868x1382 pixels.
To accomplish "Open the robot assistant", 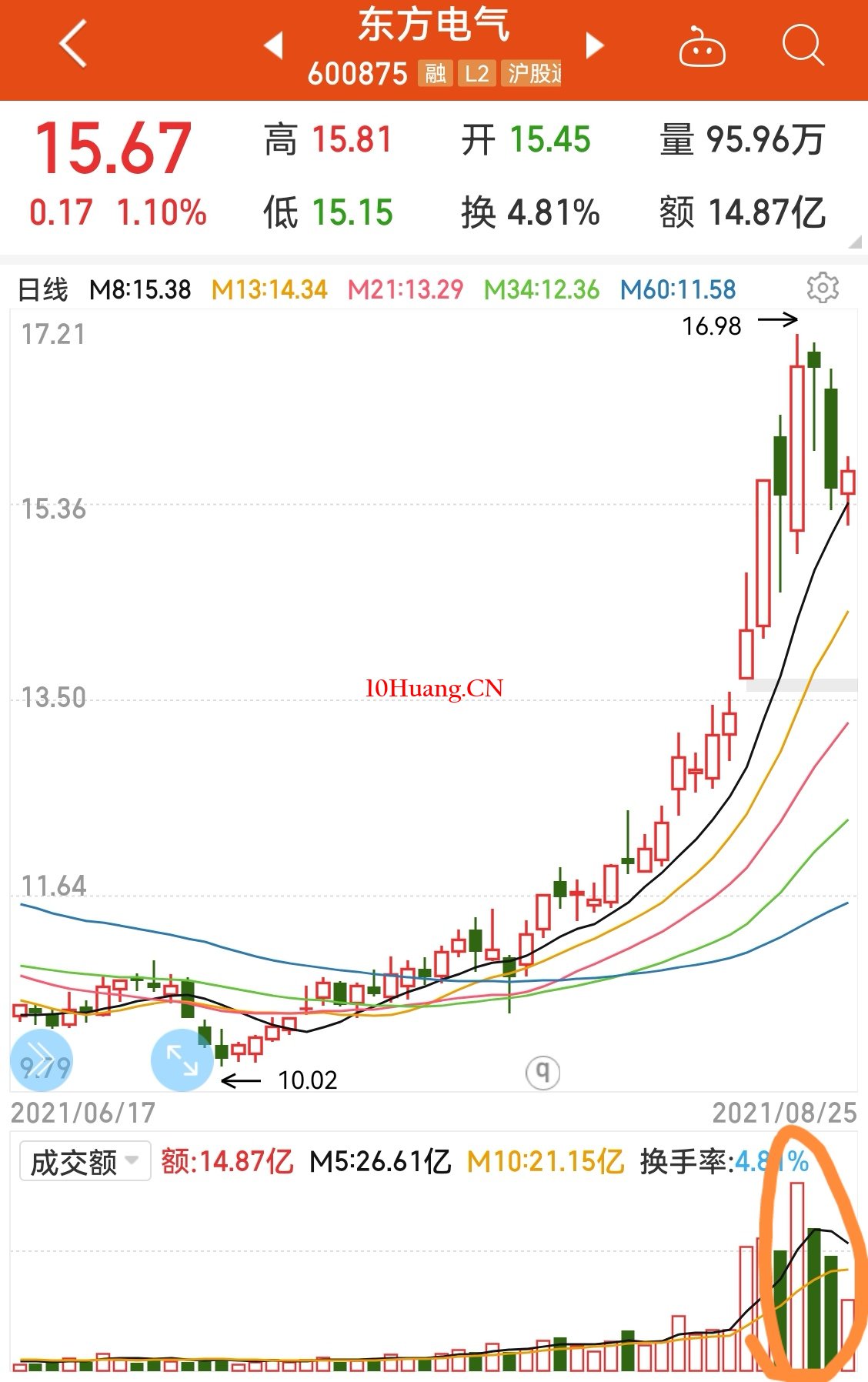I will (702, 48).
